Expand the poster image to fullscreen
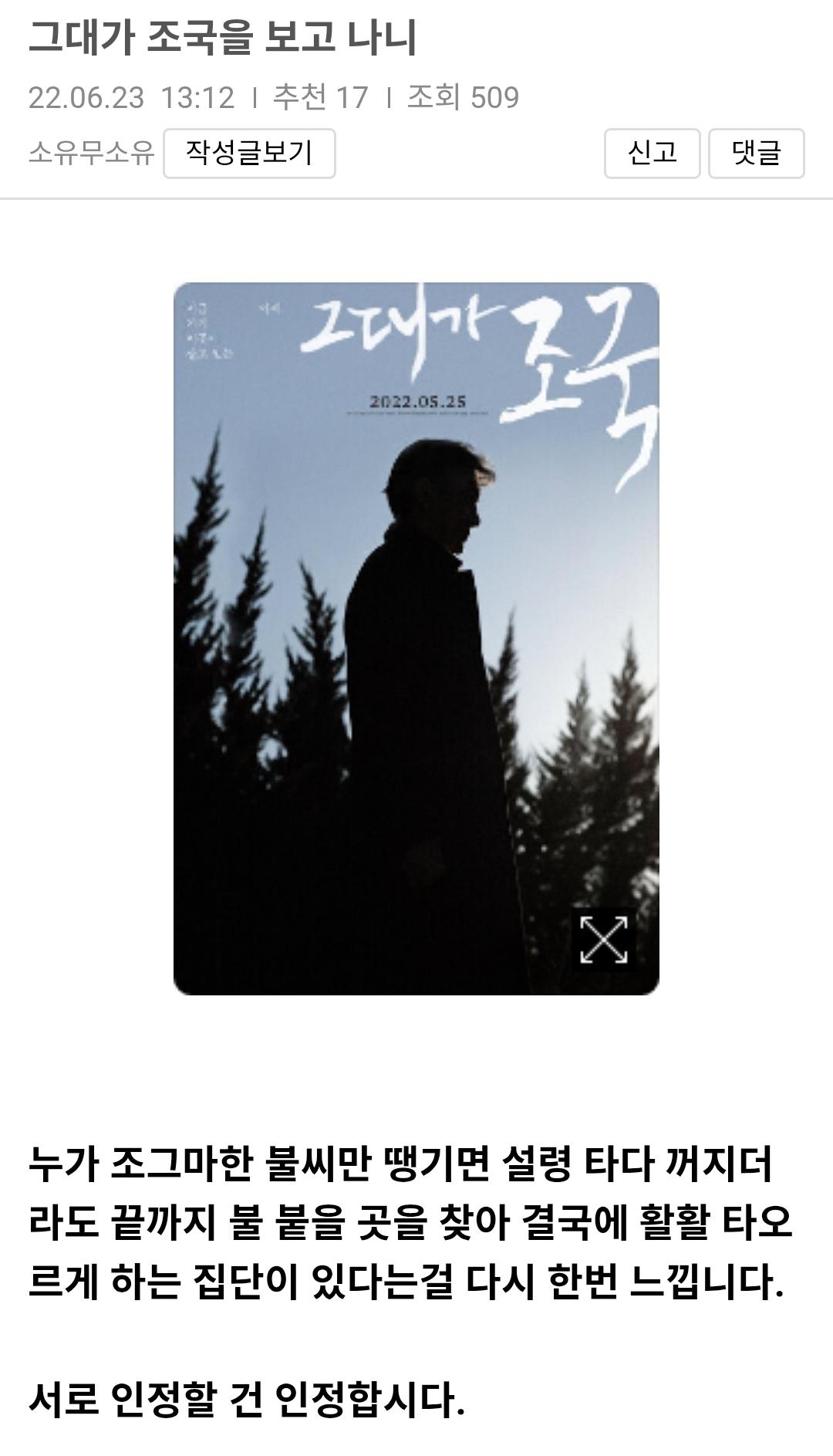 click(603, 939)
